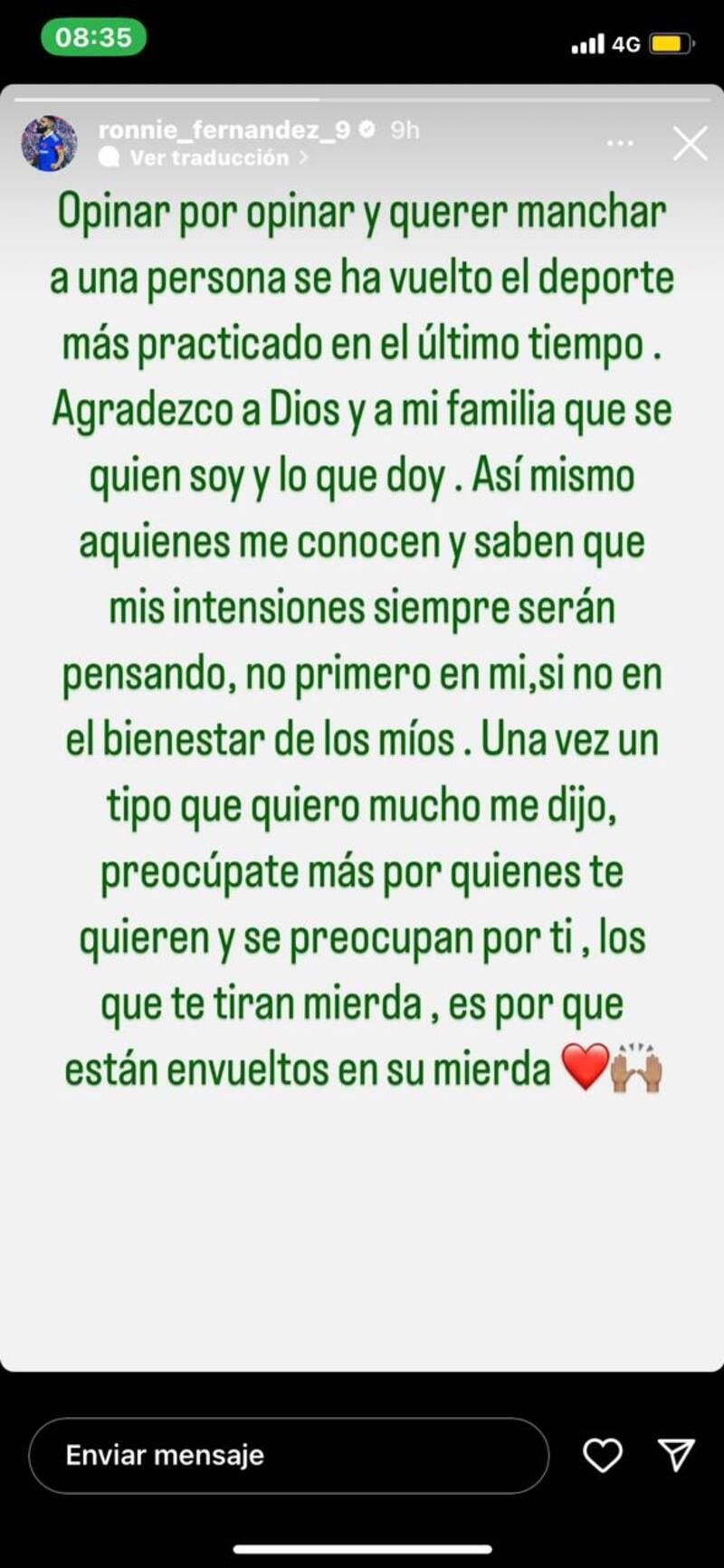This screenshot has height=1568, width=724.
Task: Share the story via paper plane icon
Action: point(676,1454)
